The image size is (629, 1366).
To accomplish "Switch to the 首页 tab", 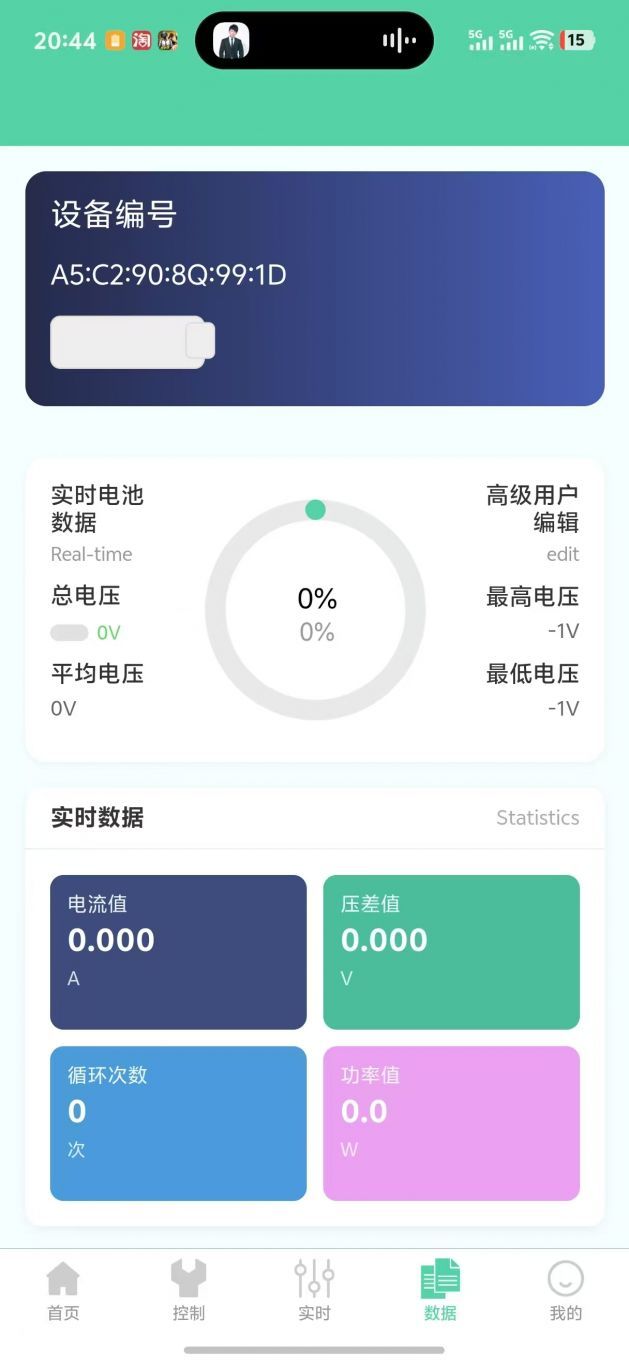I will tap(63, 1291).
